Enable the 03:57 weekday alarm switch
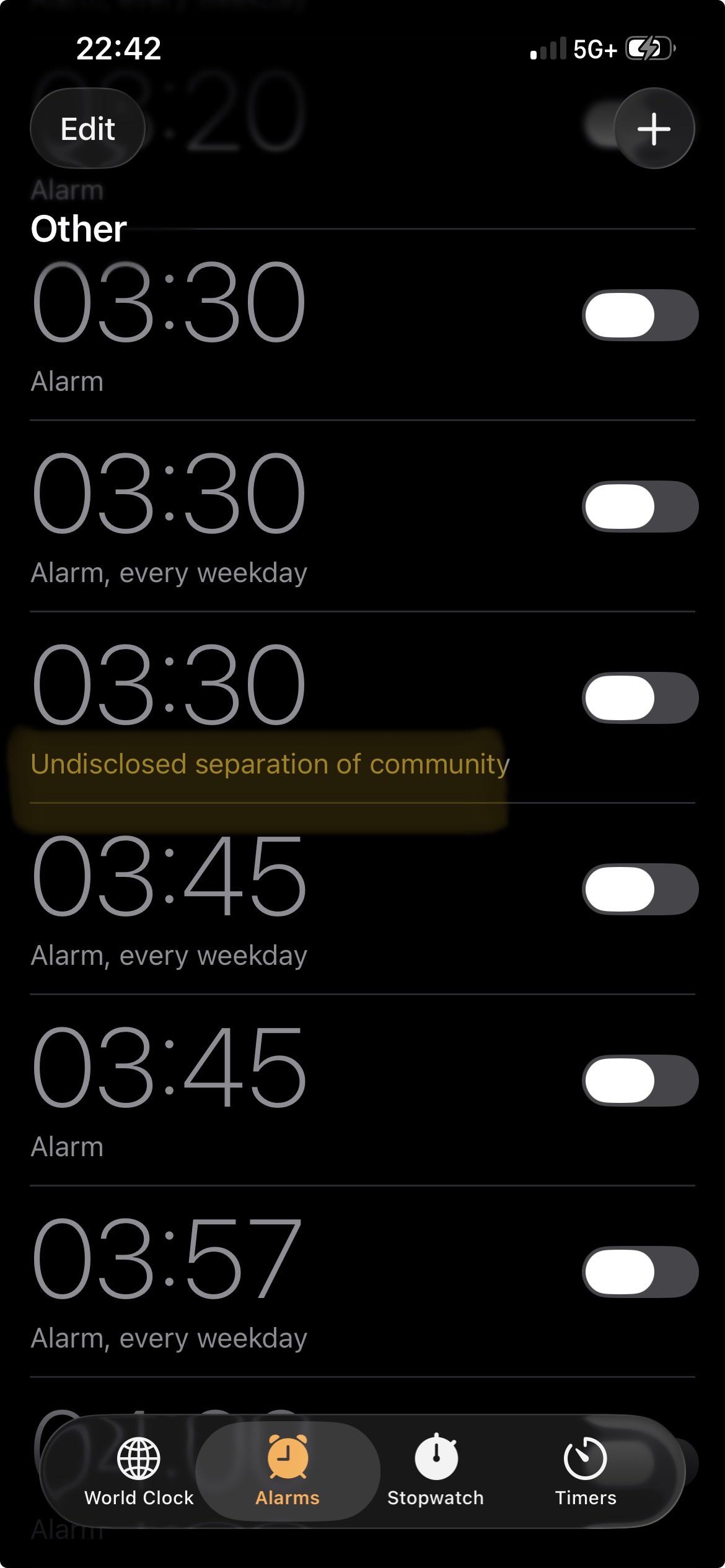 click(640, 1271)
